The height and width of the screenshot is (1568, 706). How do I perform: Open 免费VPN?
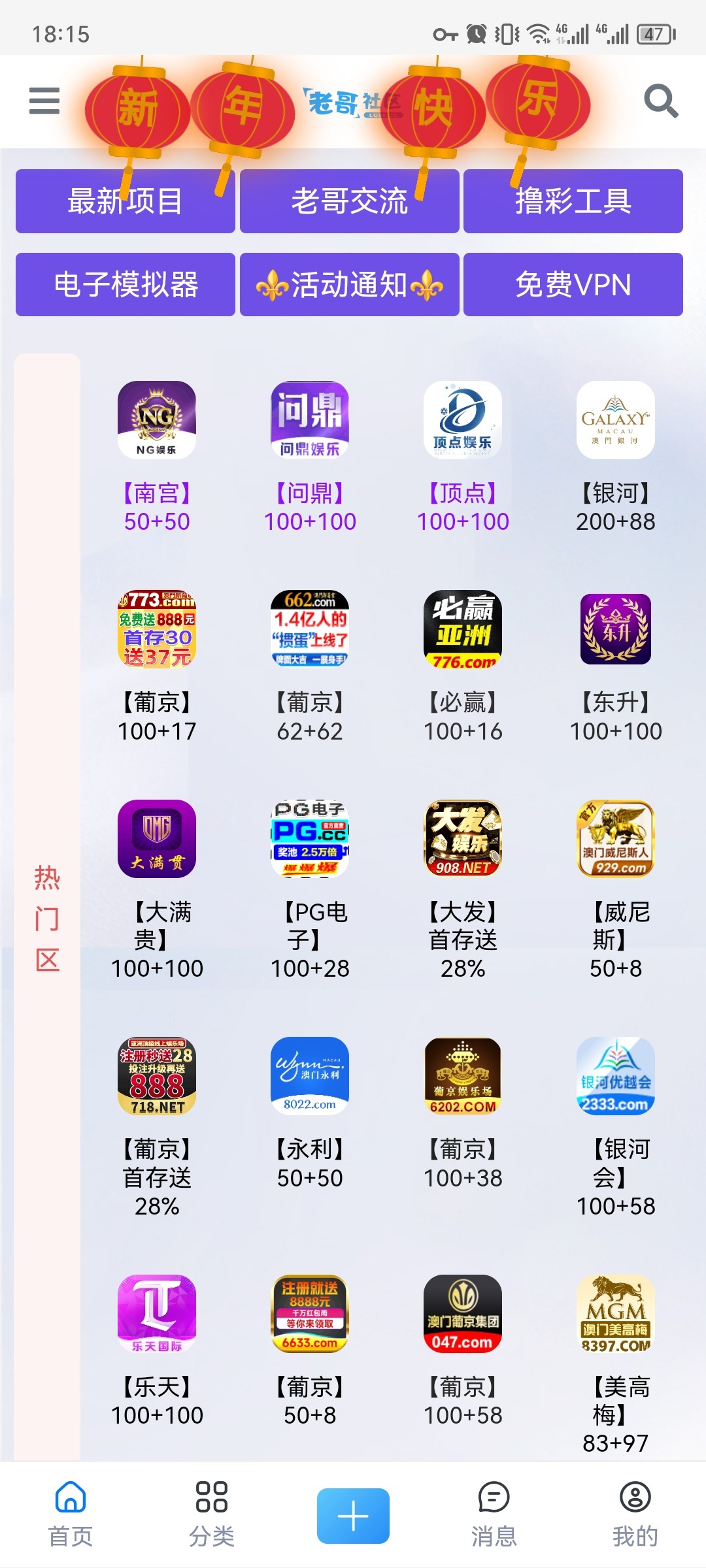pos(573,285)
